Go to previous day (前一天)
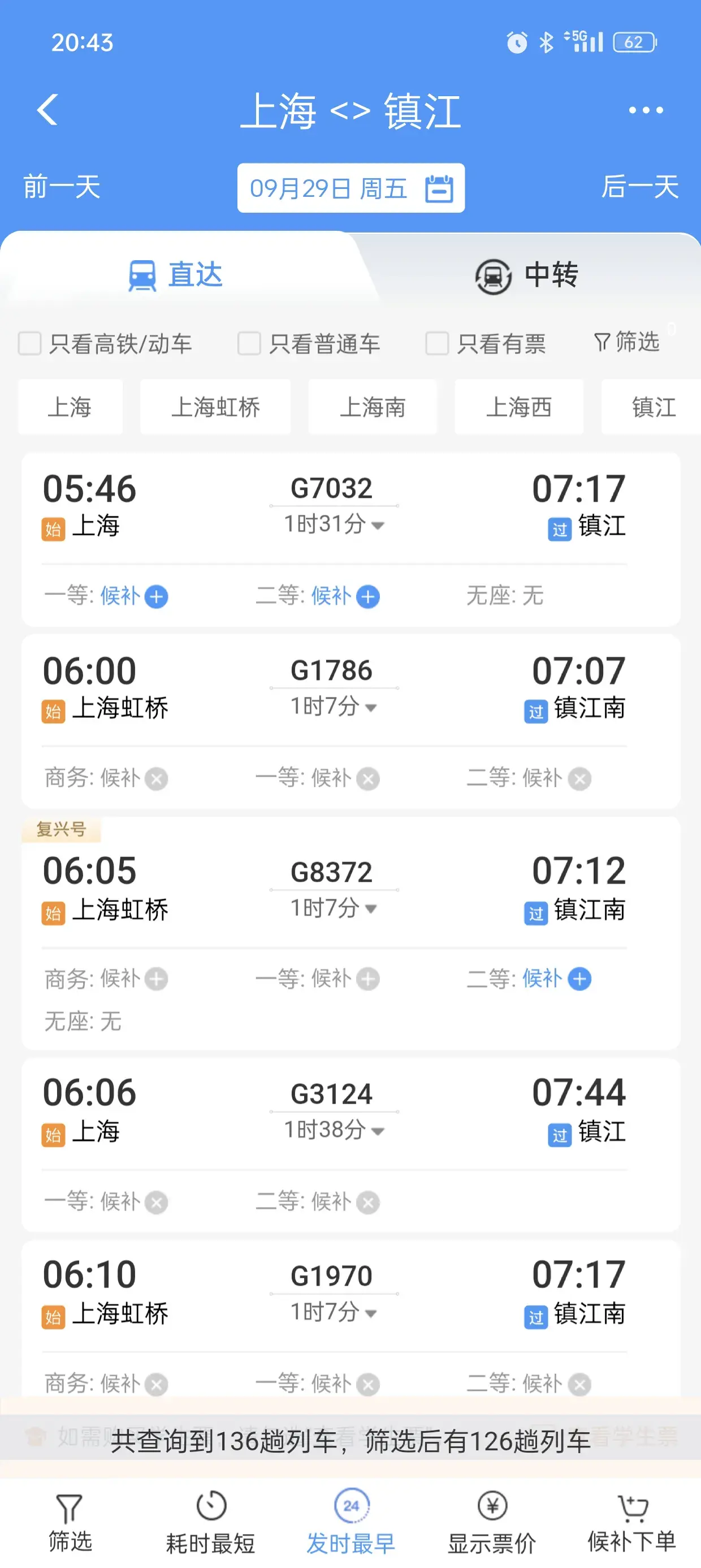This screenshot has height=1568, width=701. 62,187
